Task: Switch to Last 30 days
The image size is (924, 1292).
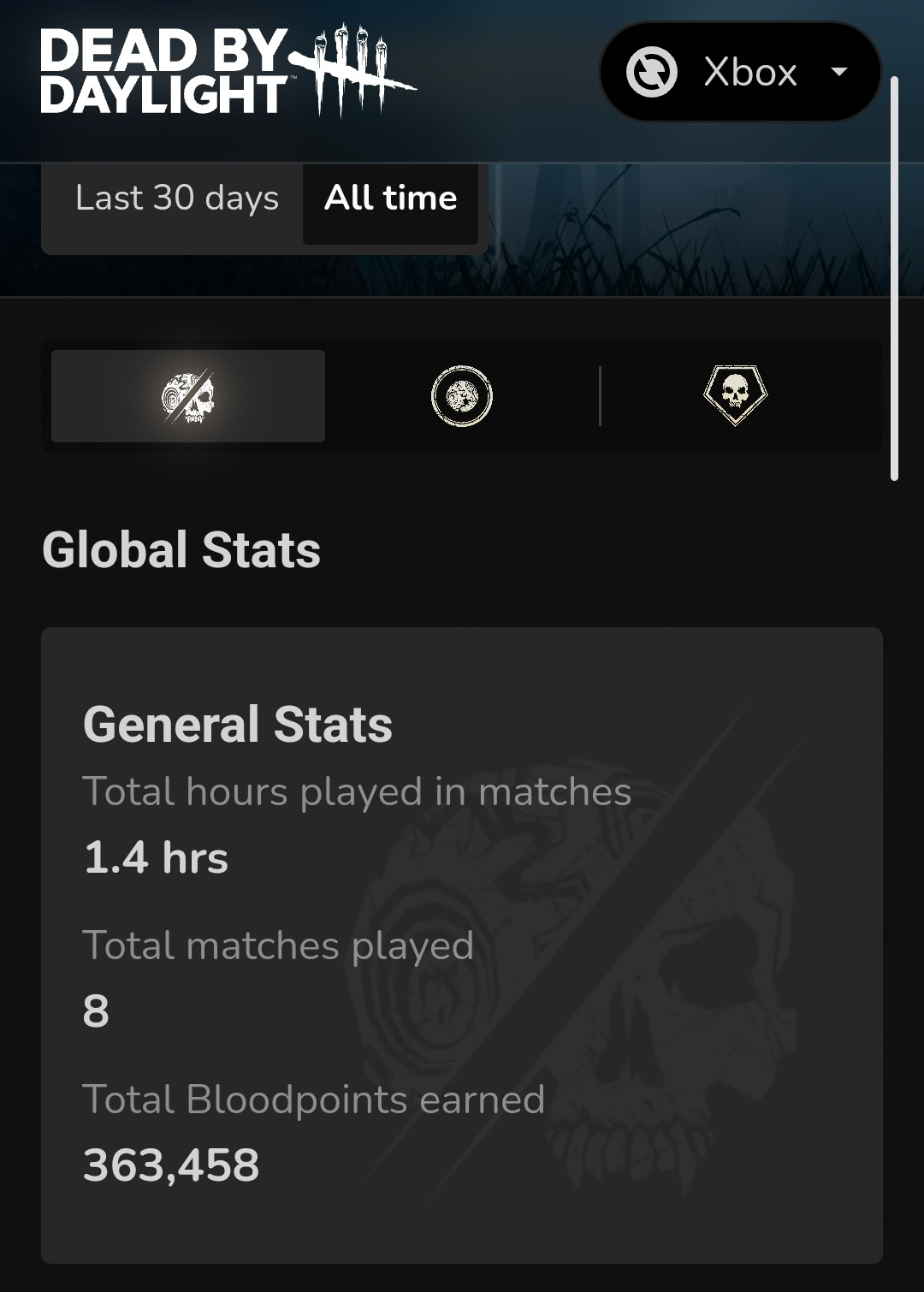Action: click(x=177, y=199)
